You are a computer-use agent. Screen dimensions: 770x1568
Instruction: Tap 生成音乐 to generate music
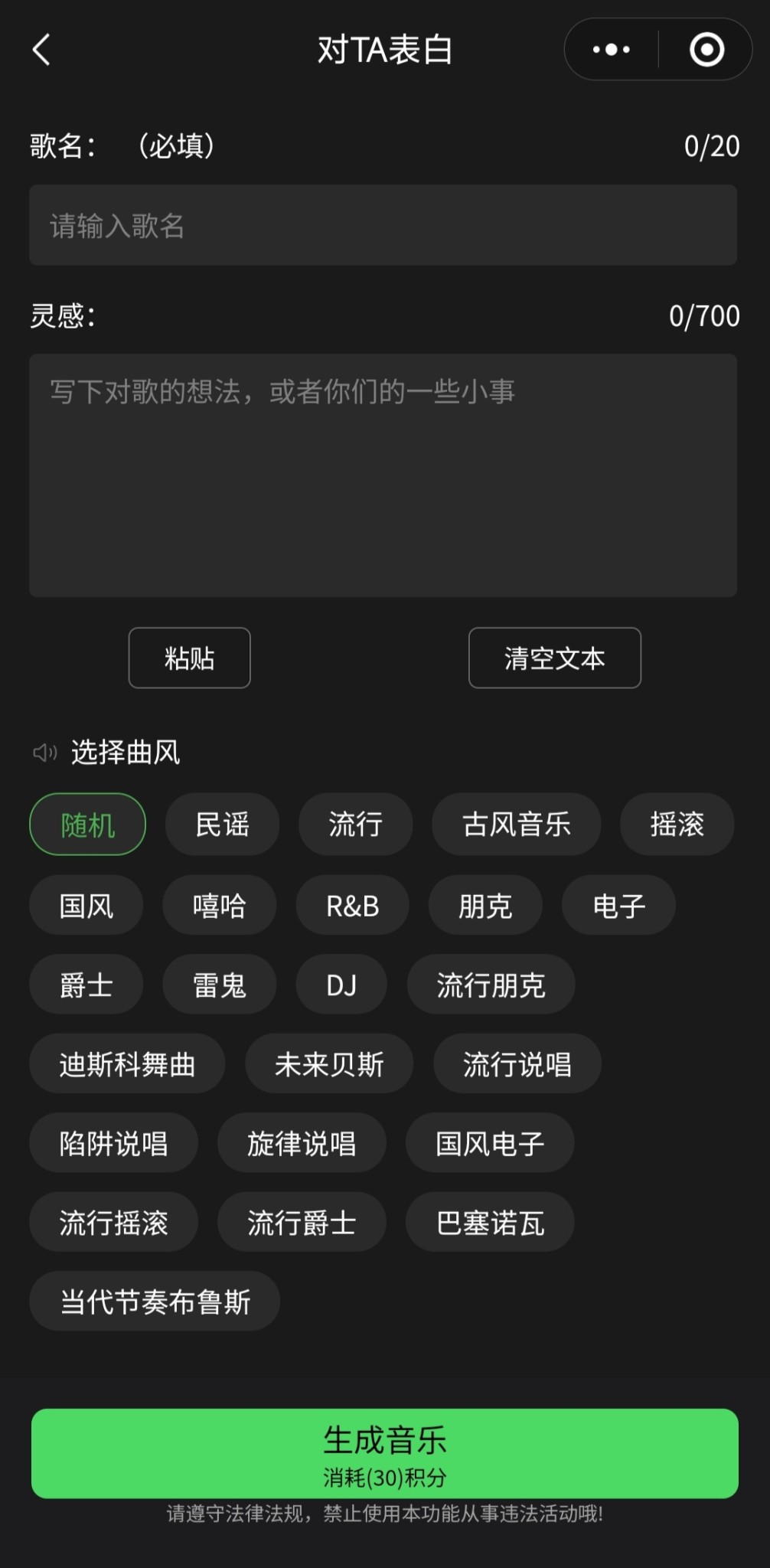click(x=384, y=1453)
